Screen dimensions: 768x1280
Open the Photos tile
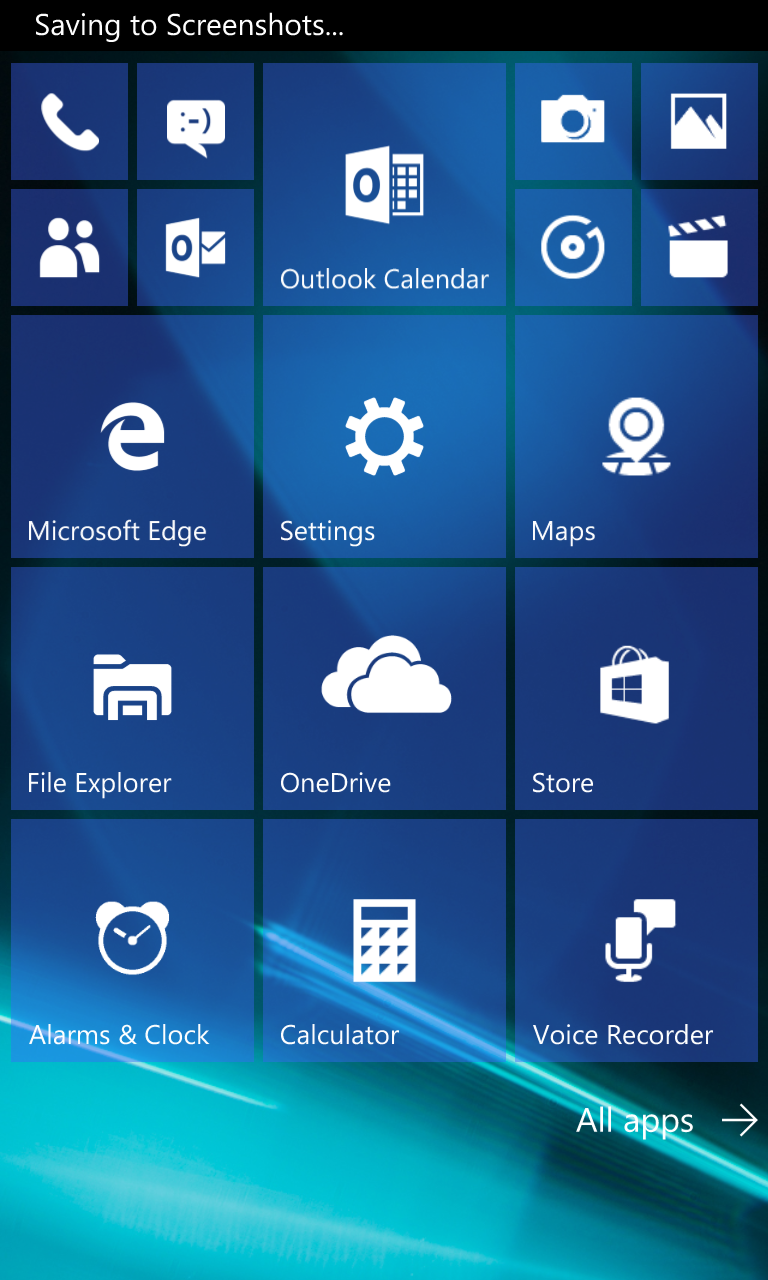pyautogui.click(x=699, y=121)
